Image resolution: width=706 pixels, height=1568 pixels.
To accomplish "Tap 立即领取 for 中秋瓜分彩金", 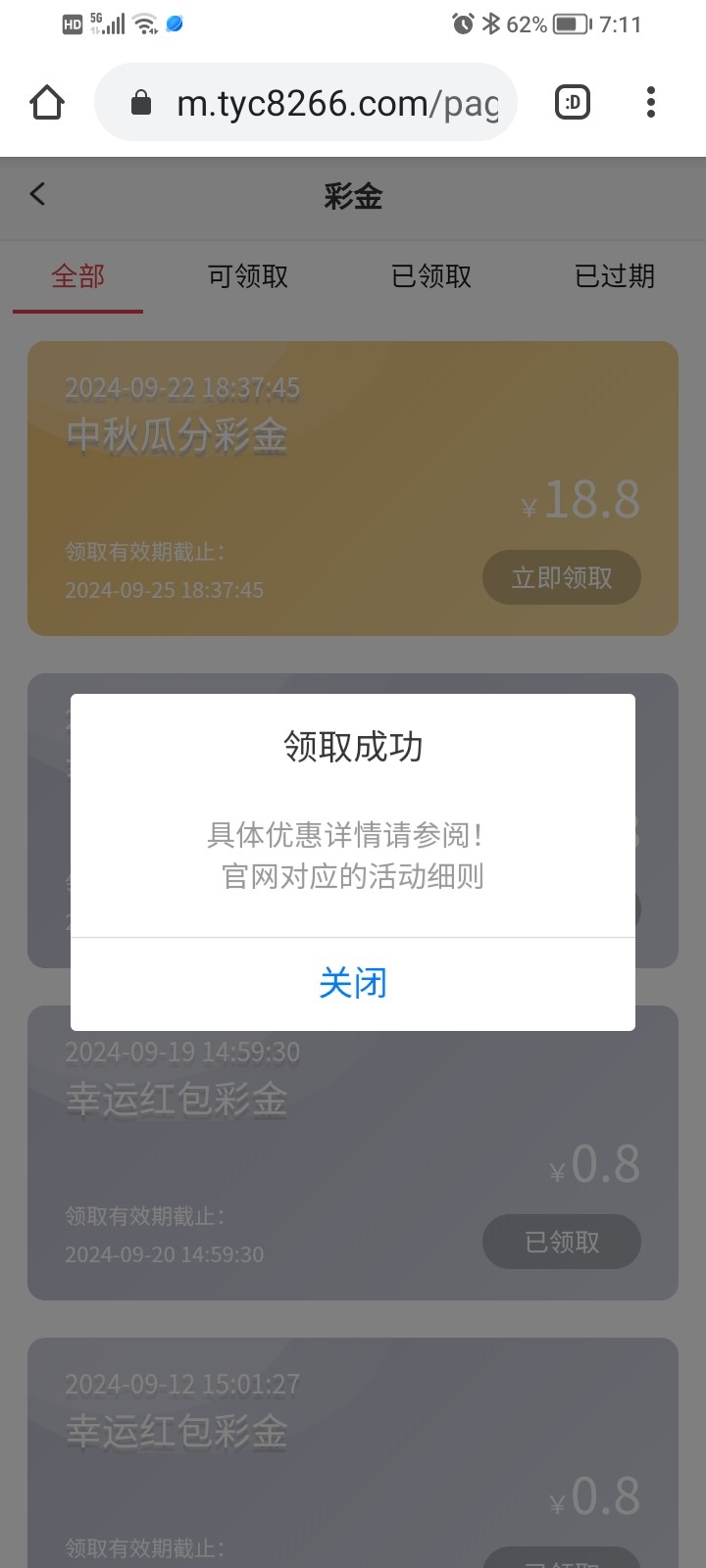I will coord(562,578).
